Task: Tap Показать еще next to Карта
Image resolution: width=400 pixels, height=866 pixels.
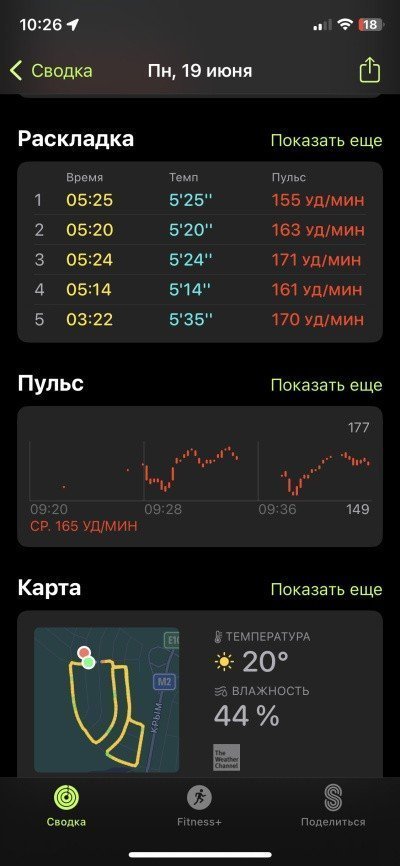Action: pos(326,589)
